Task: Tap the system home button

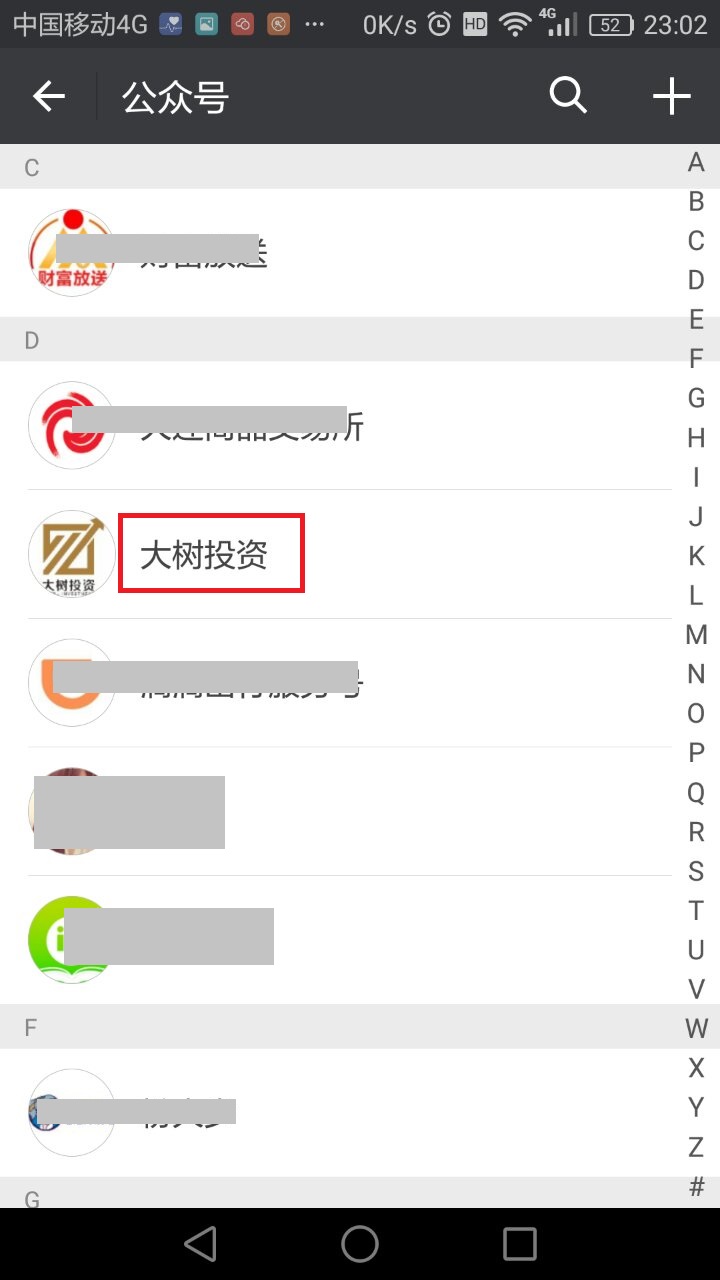Action: [x=360, y=1244]
